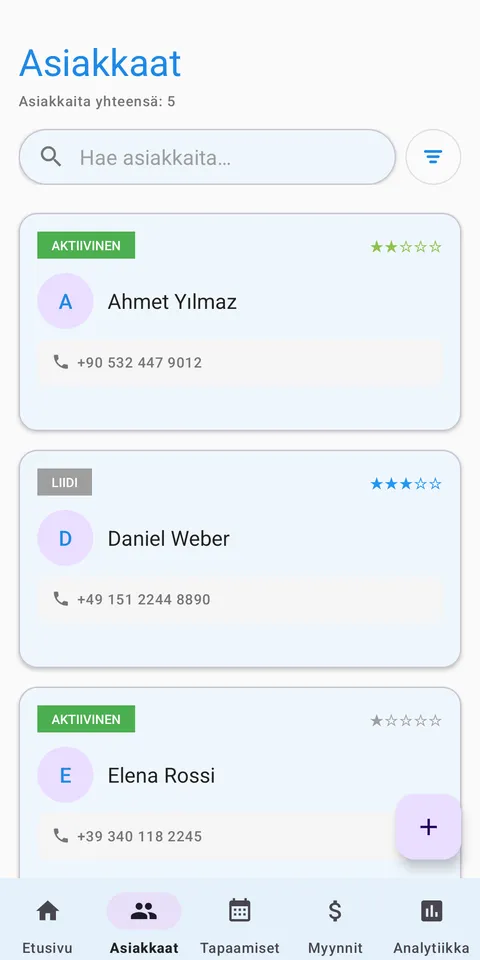The width and height of the screenshot is (480, 960).
Task: Call Ahmet Yılmaz at +90 532 447 9012
Action: pos(240,362)
